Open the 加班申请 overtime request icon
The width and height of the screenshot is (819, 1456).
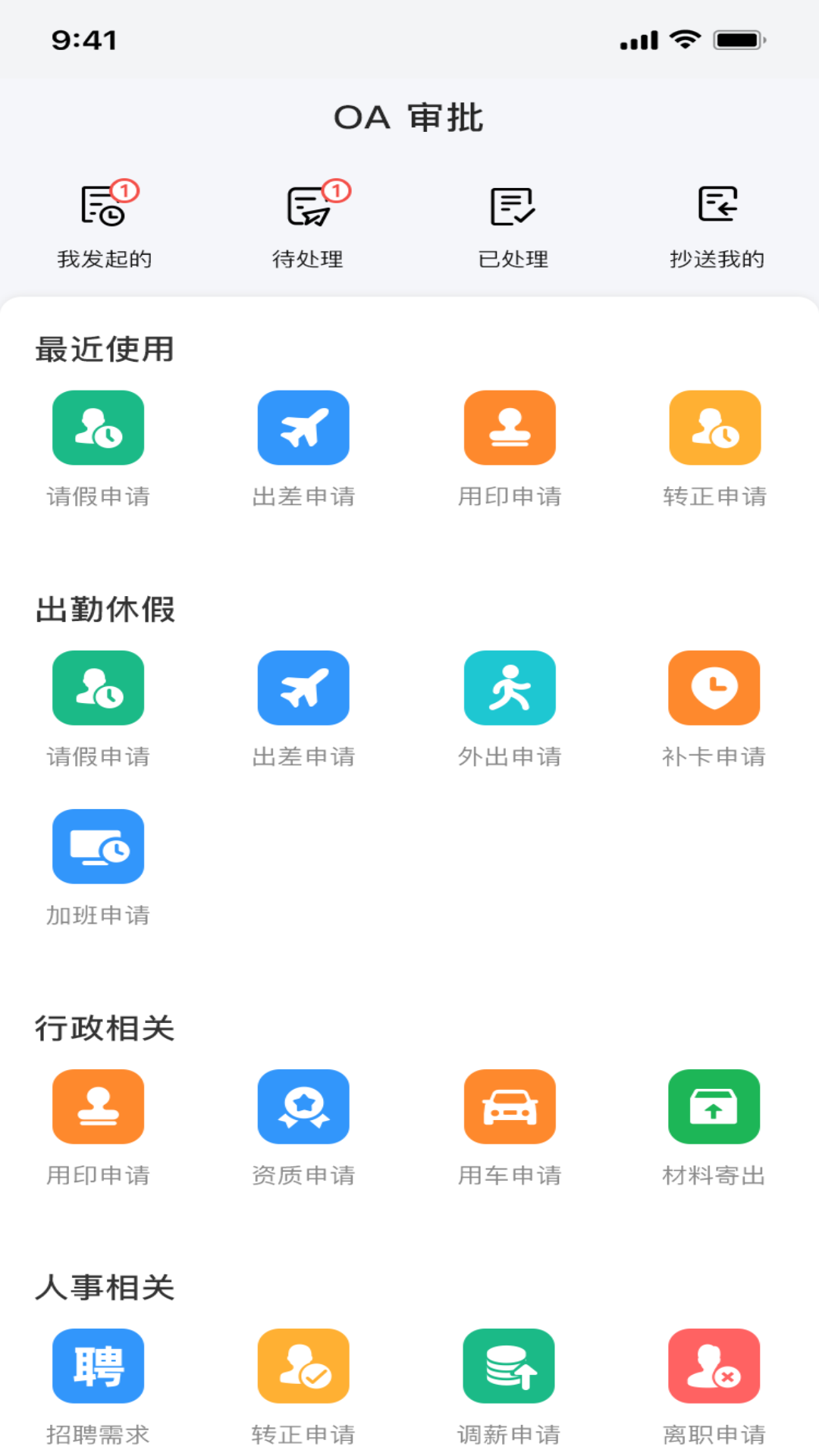click(98, 847)
